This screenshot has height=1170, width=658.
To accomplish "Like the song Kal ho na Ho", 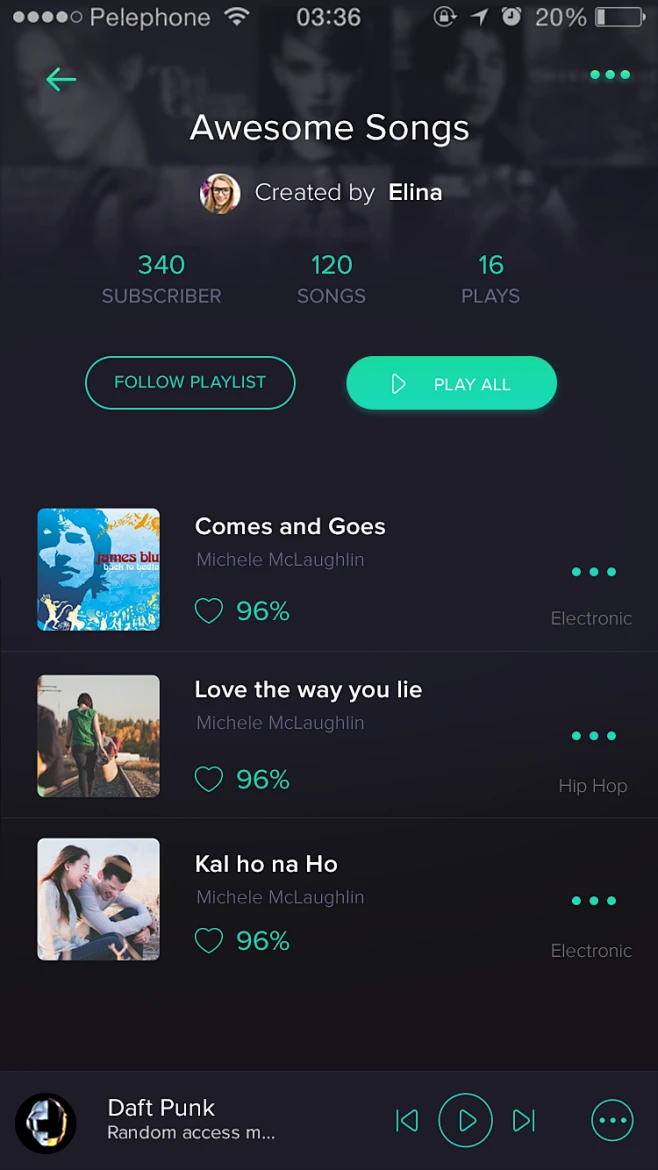I will (209, 941).
